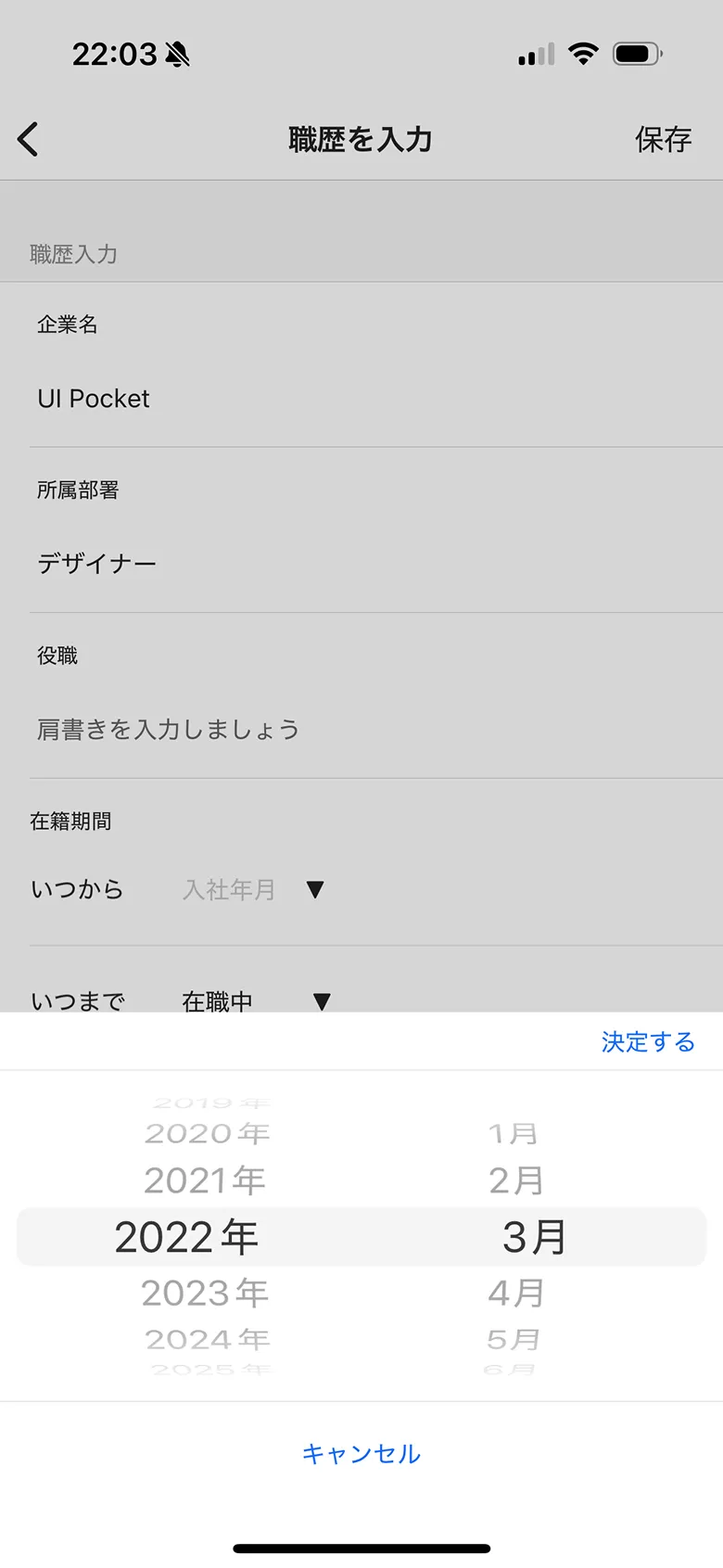Tap the back chevron to return
The height and width of the screenshot is (1568, 723).
coord(28,138)
